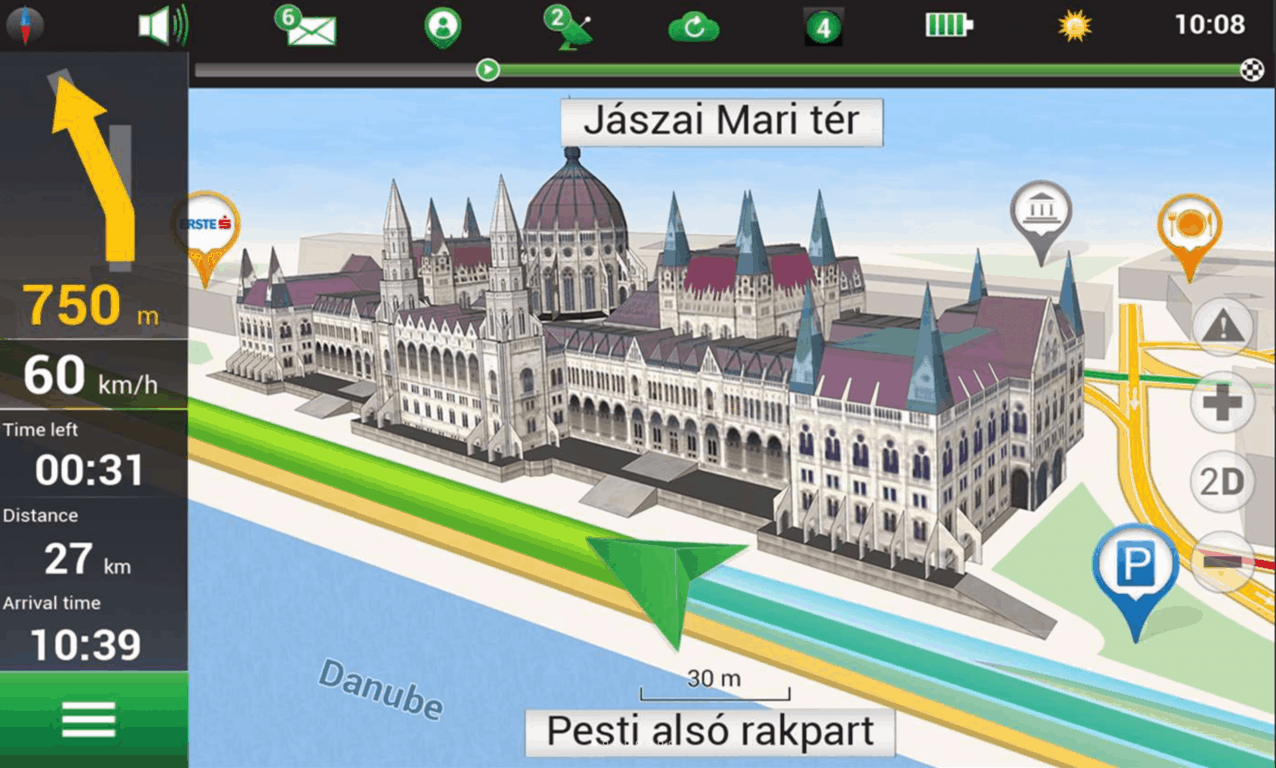
Task: Open the friends profile icon
Action: click(x=442, y=27)
